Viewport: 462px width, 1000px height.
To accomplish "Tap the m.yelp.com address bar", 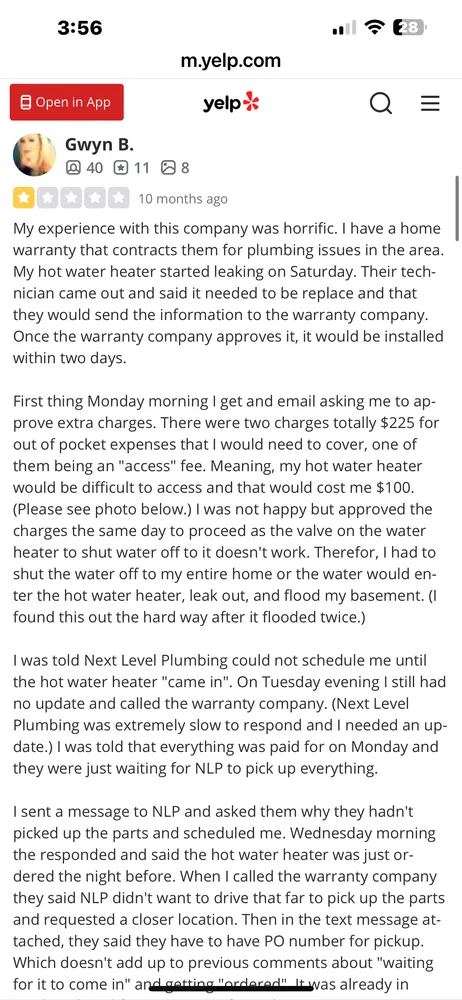I will point(231,61).
